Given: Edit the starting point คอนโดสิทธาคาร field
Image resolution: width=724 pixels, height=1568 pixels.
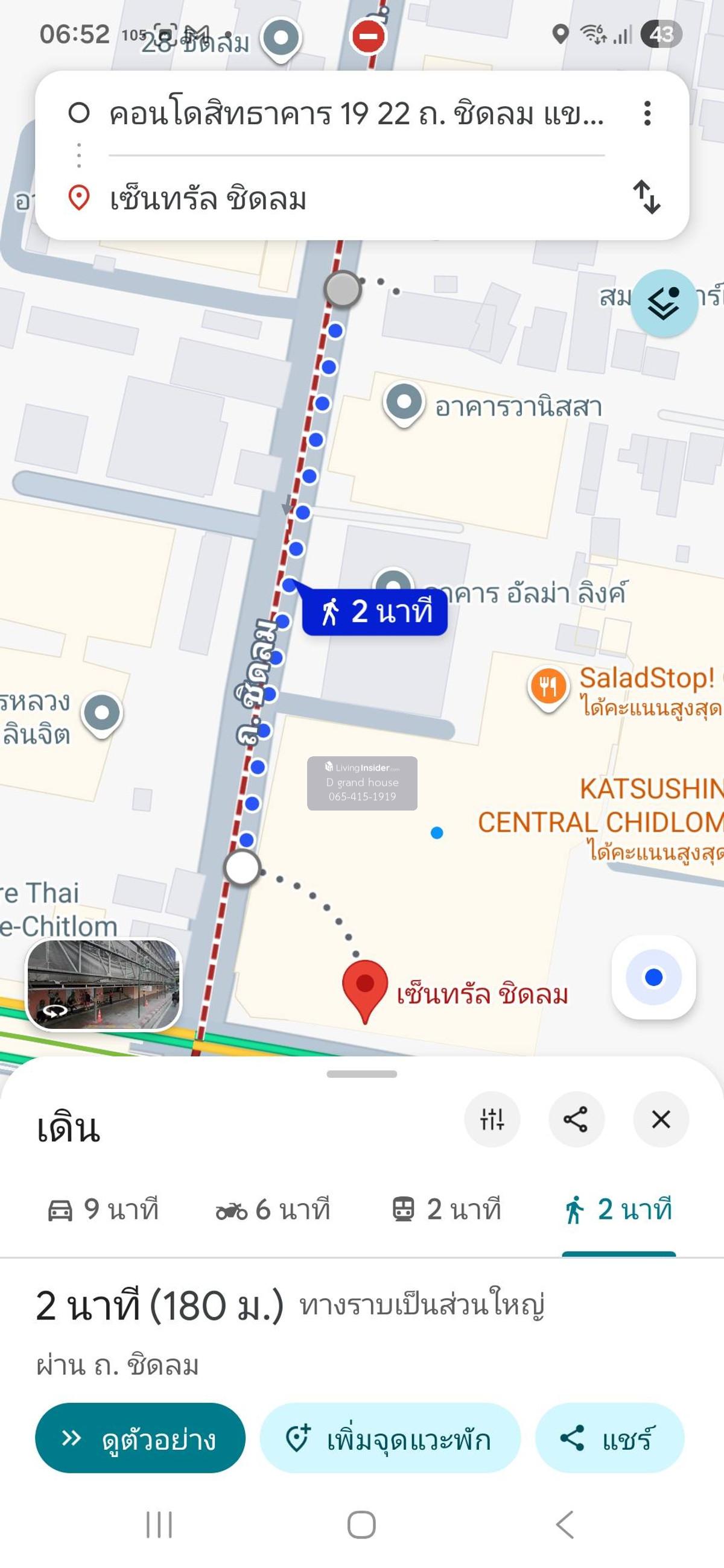Looking at the screenshot, I should (355, 115).
